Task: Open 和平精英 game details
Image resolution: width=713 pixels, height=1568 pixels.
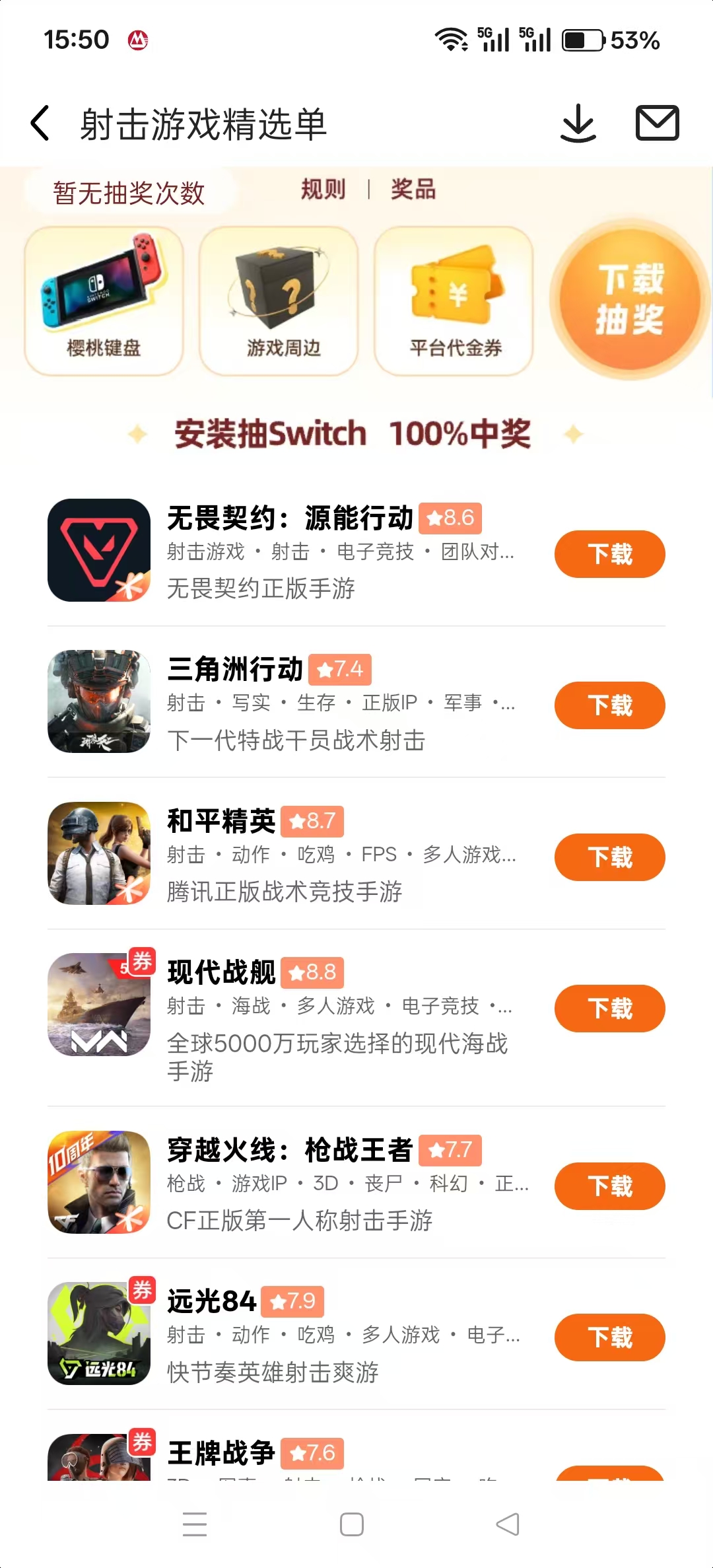Action: point(221,821)
